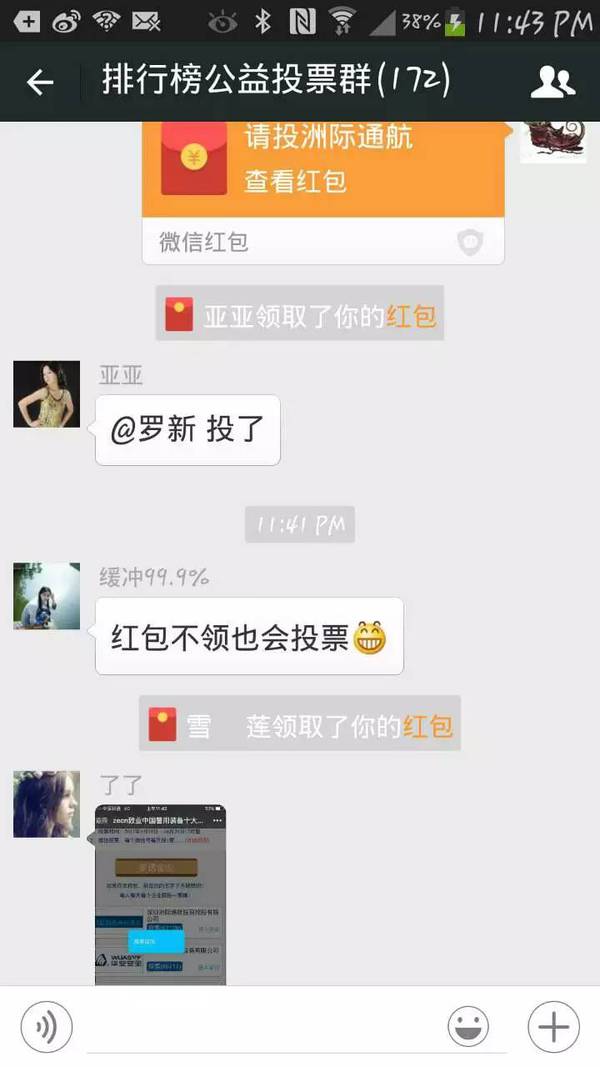
Task: Open group members info icon
Action: coord(552,82)
